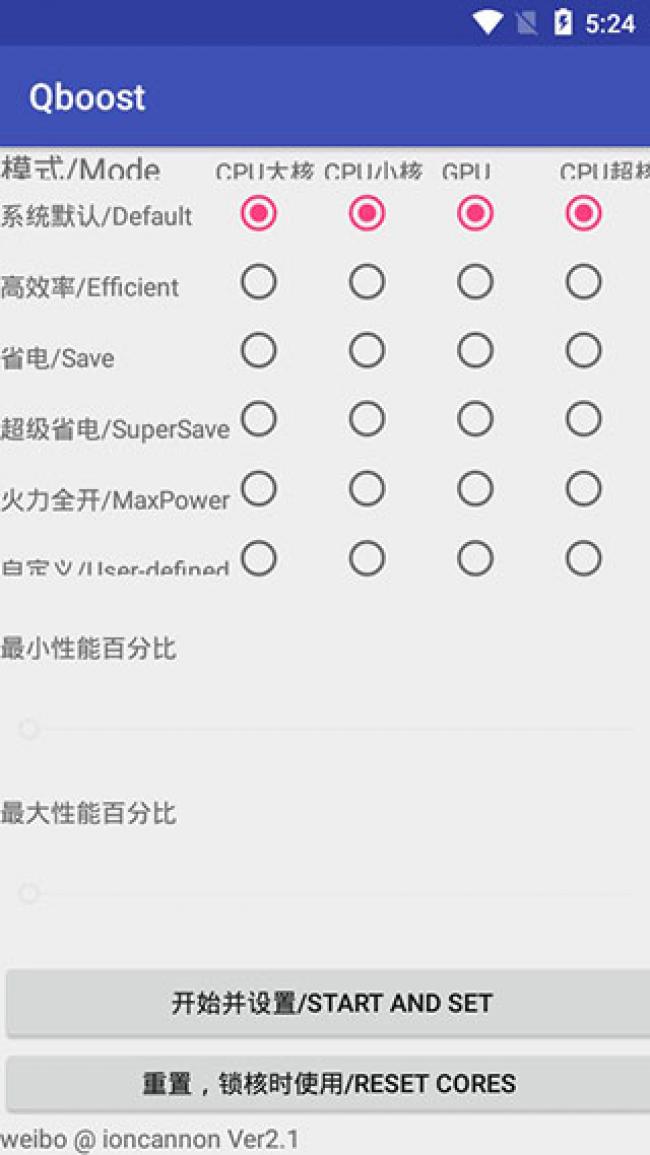Screen dimensions: 650x1155
Task: Tap the RESET CORES button
Action: (x=330, y=1083)
